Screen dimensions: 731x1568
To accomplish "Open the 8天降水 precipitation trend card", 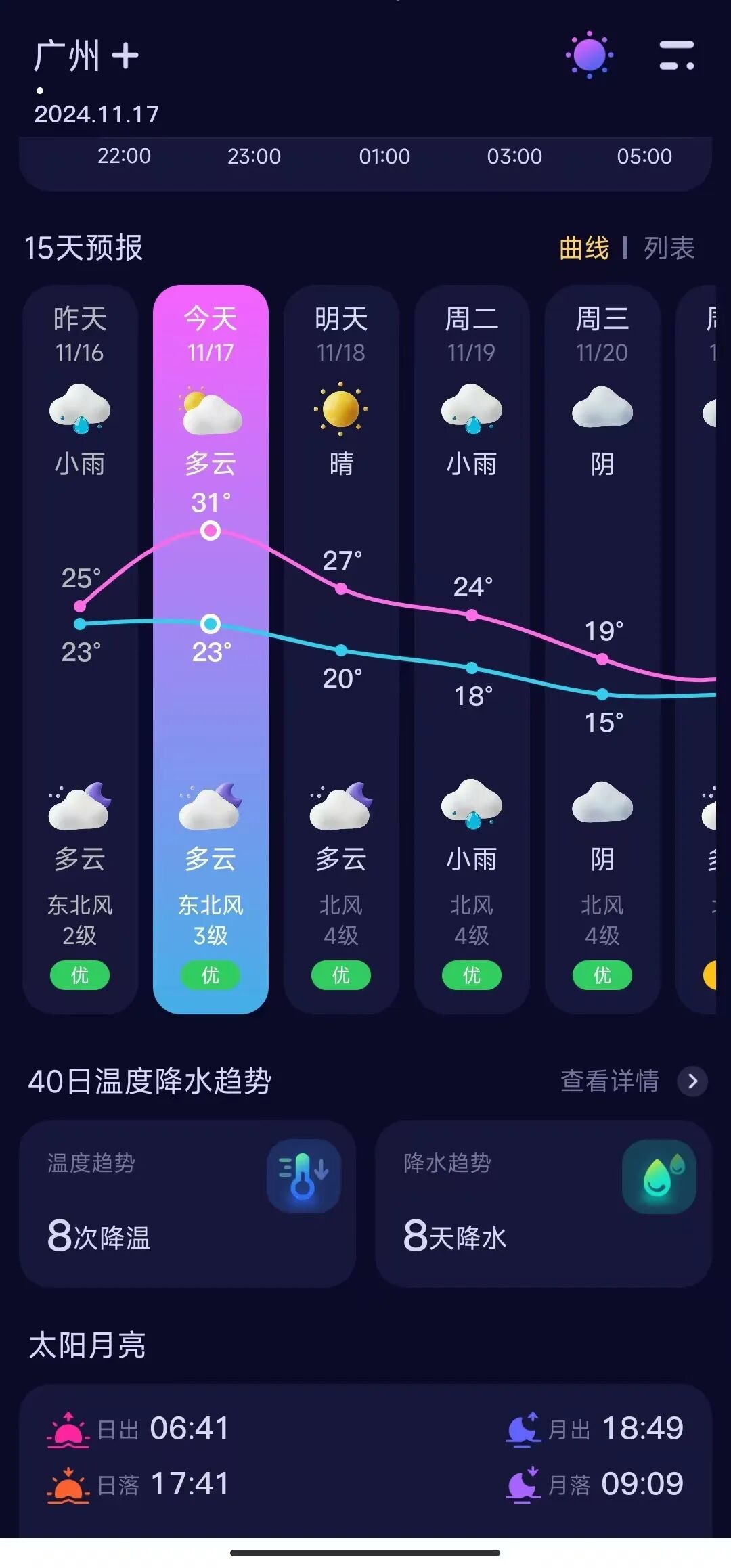I will point(541,1205).
